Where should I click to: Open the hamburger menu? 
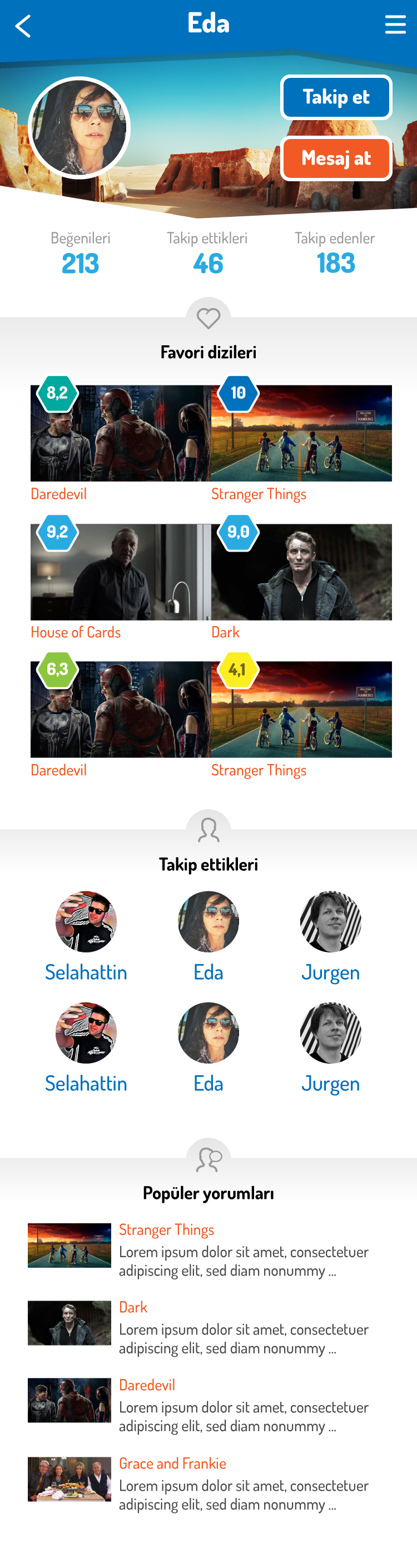(395, 25)
